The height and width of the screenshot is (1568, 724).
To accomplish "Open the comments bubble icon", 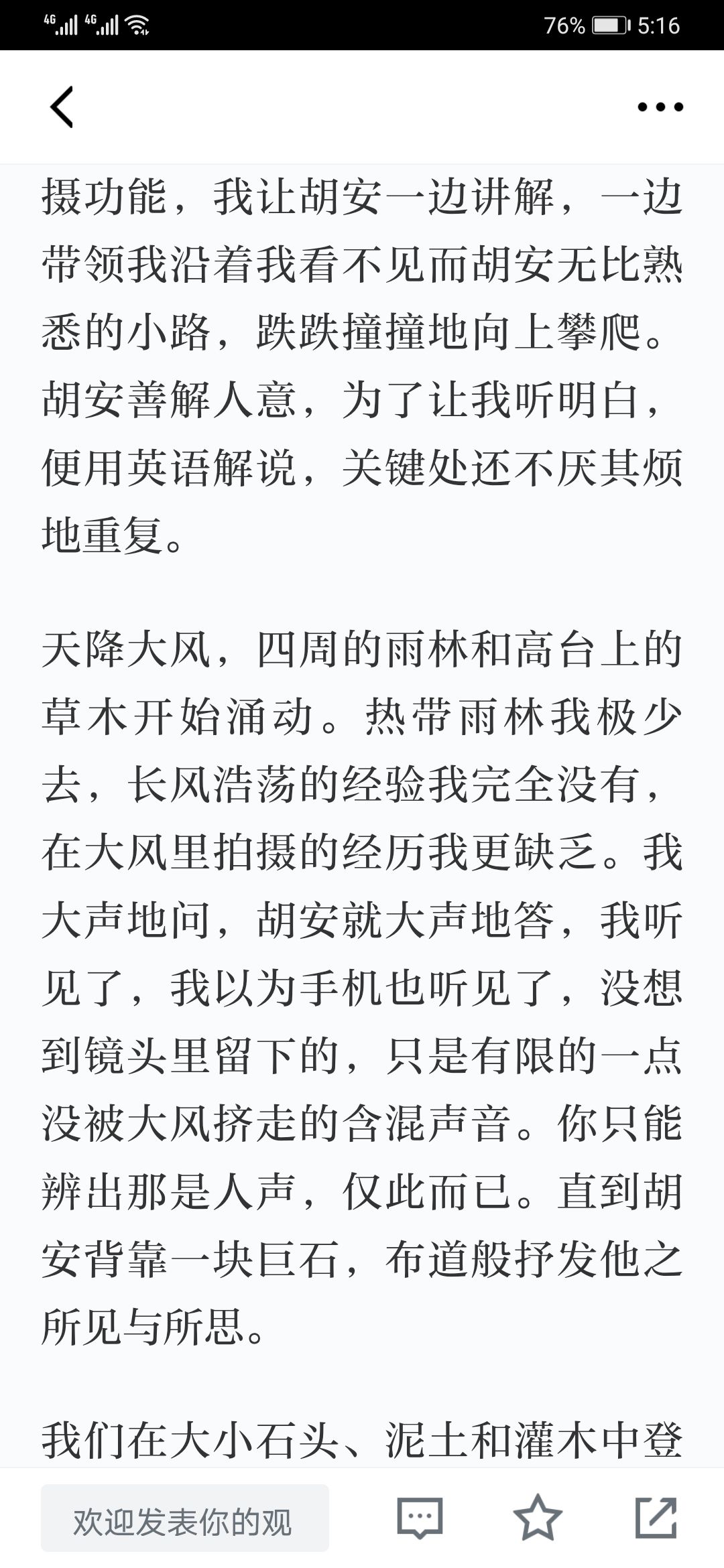I will click(420, 1518).
